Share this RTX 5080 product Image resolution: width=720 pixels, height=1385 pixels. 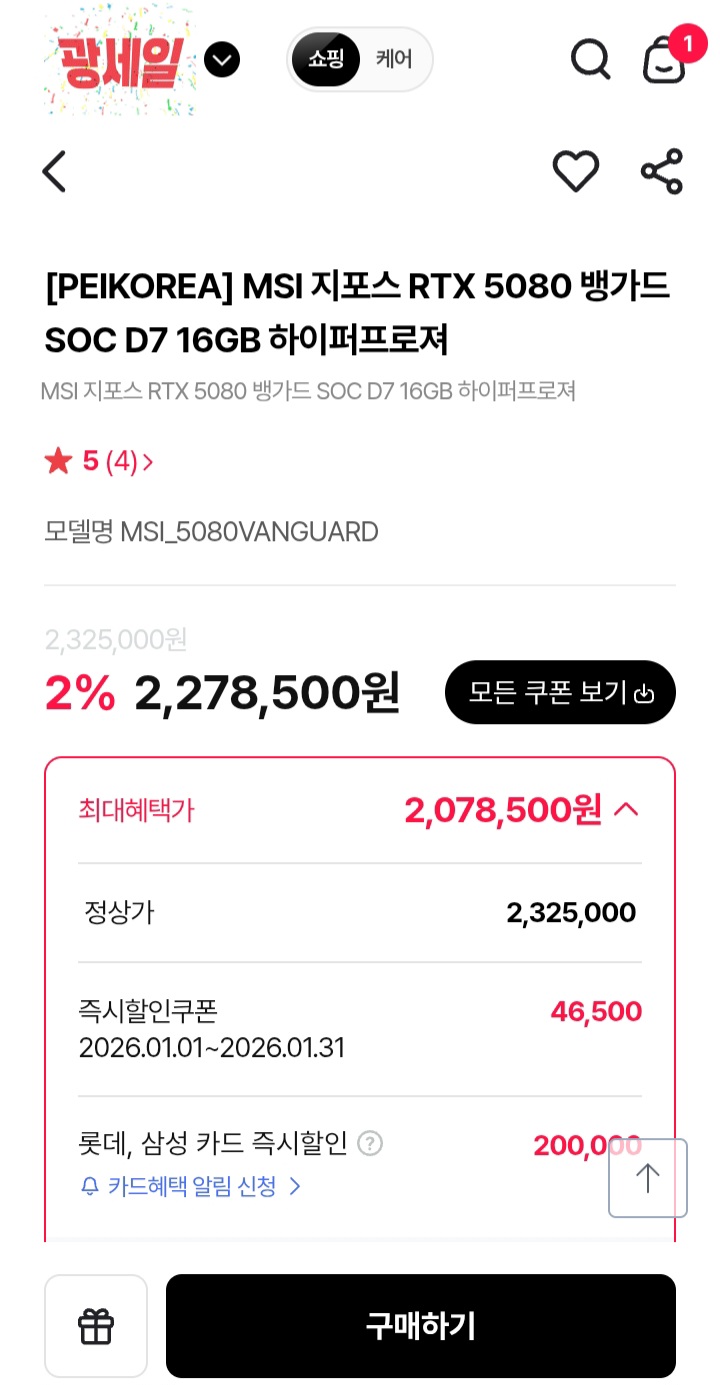coord(662,171)
